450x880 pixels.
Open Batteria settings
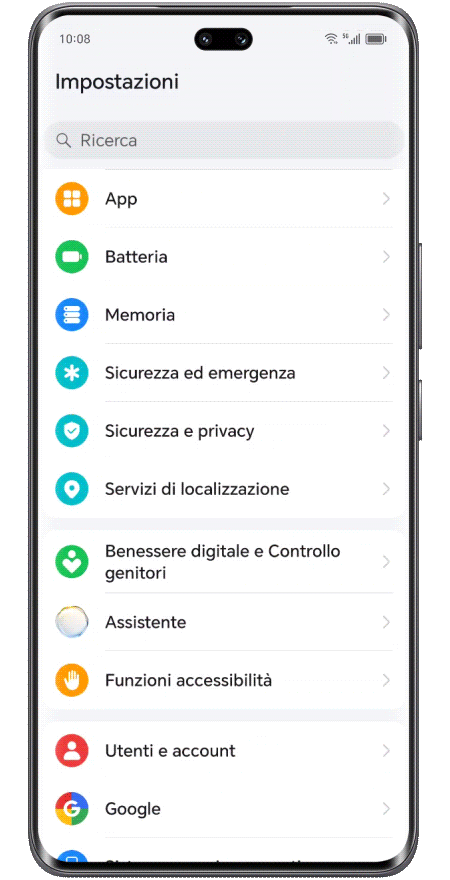click(224, 257)
